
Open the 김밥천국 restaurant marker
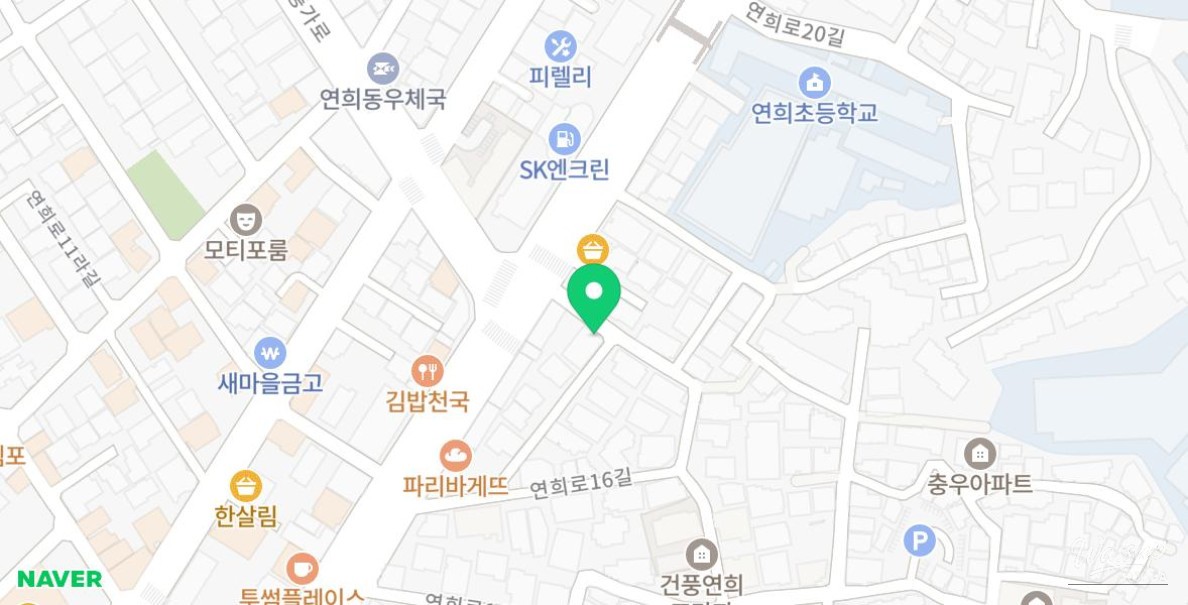(427, 372)
